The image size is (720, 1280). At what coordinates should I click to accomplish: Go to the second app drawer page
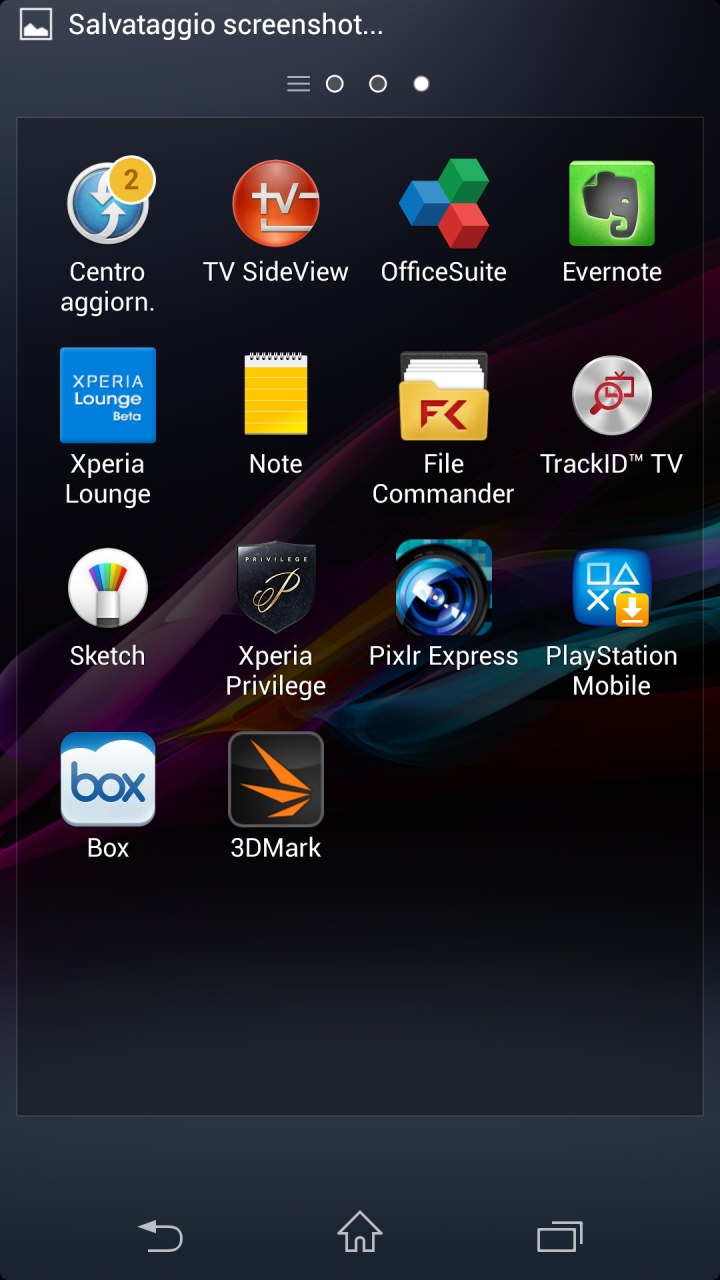[378, 84]
